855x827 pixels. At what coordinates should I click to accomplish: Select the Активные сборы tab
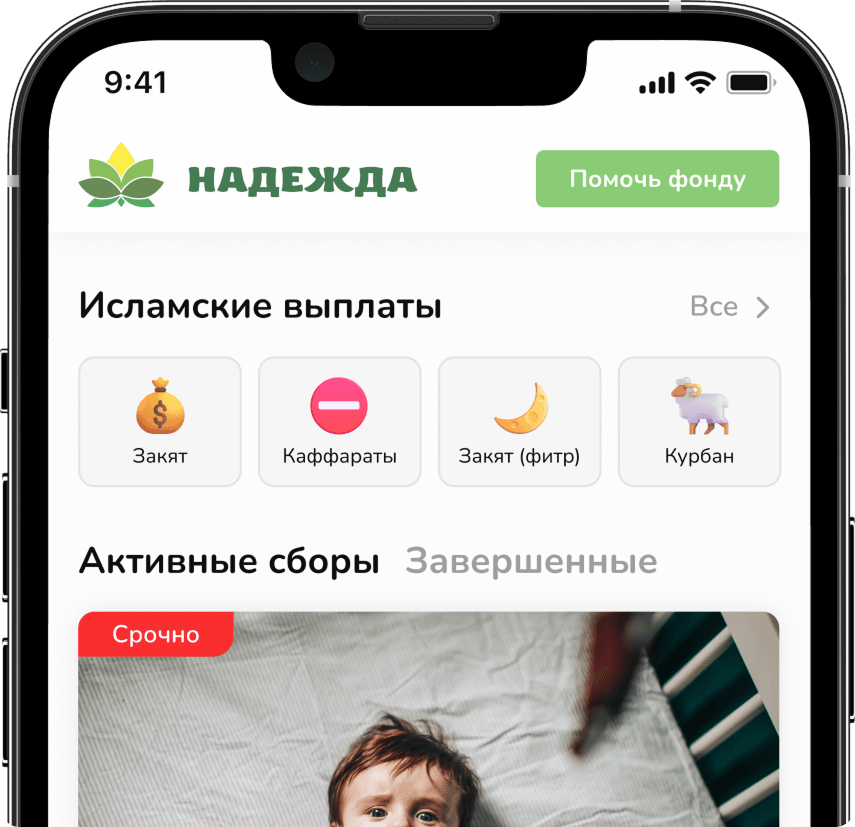(x=229, y=562)
